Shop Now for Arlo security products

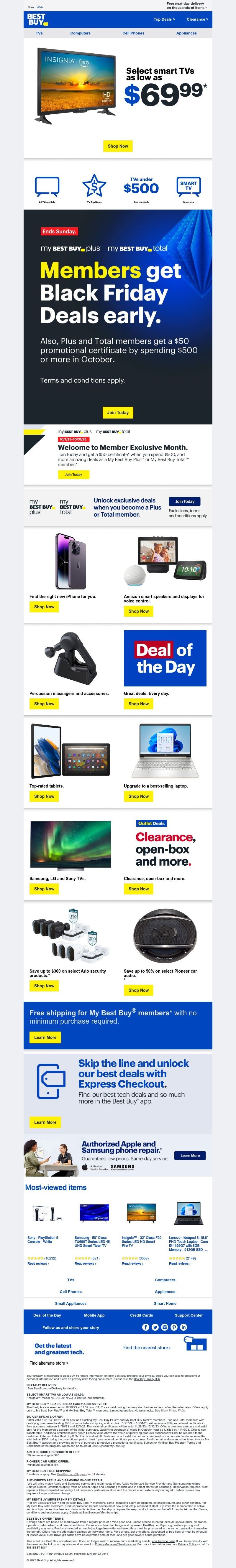click(44, 986)
